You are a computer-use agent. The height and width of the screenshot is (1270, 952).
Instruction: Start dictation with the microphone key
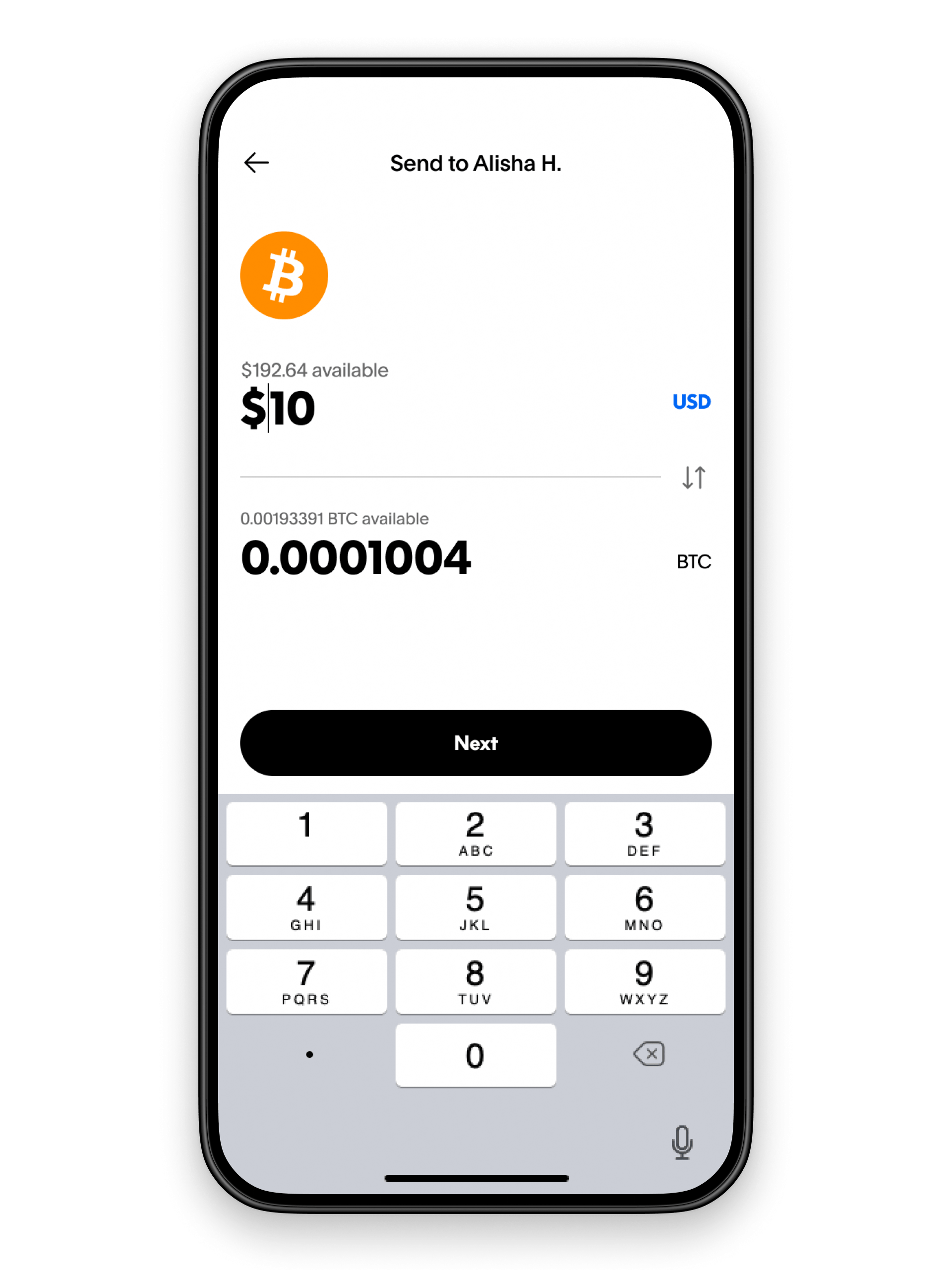(x=682, y=1142)
